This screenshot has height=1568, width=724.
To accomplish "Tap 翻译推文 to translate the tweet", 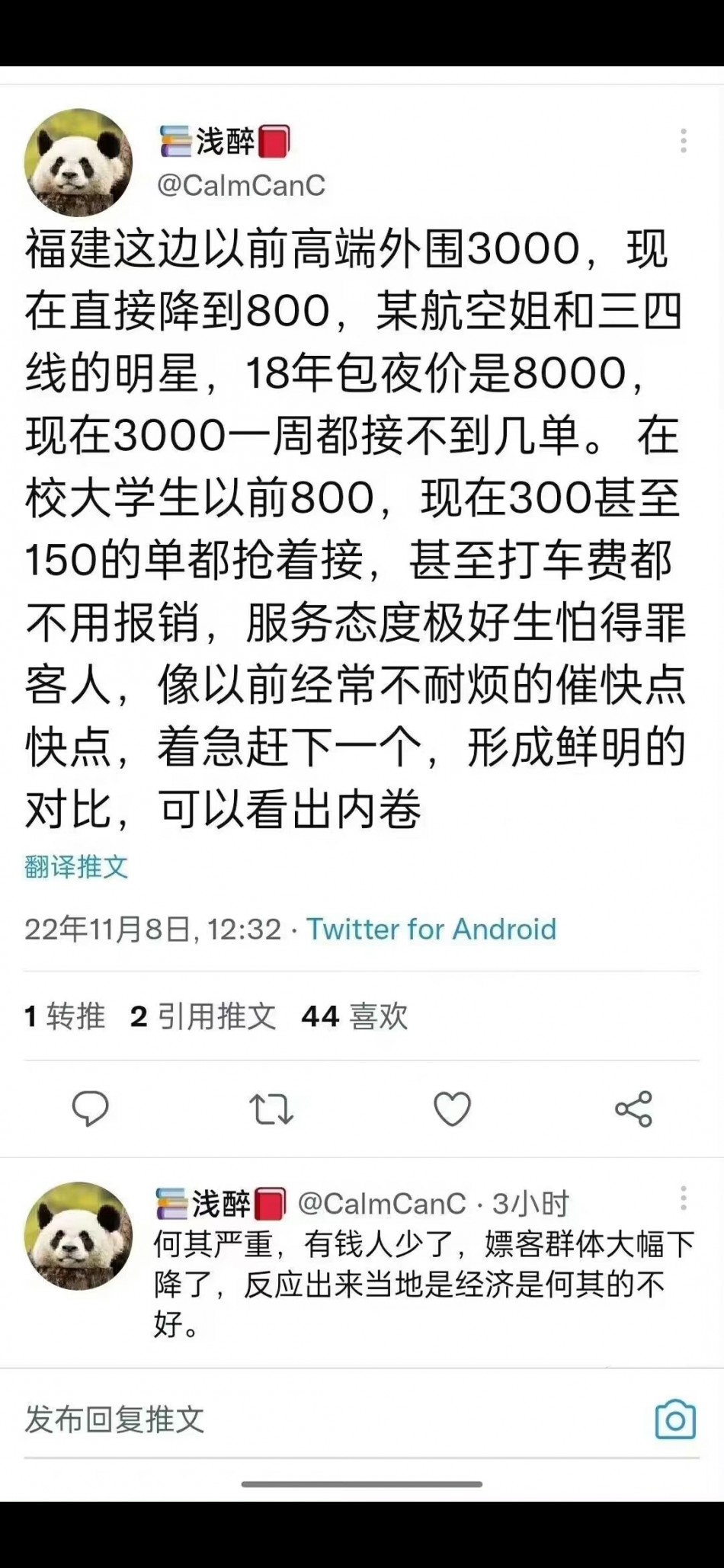I will coord(76,866).
